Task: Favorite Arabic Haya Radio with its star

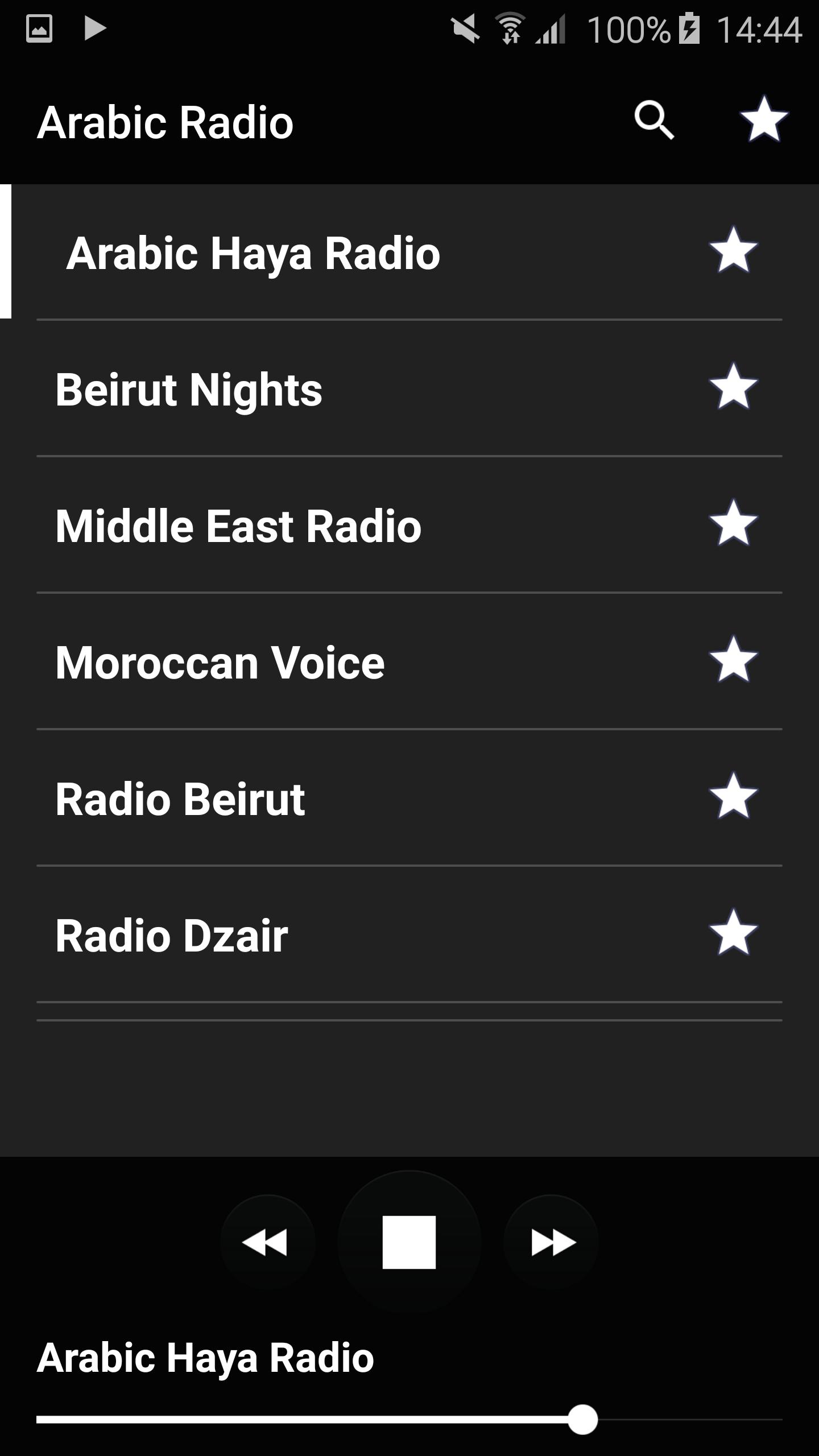Action: [733, 251]
